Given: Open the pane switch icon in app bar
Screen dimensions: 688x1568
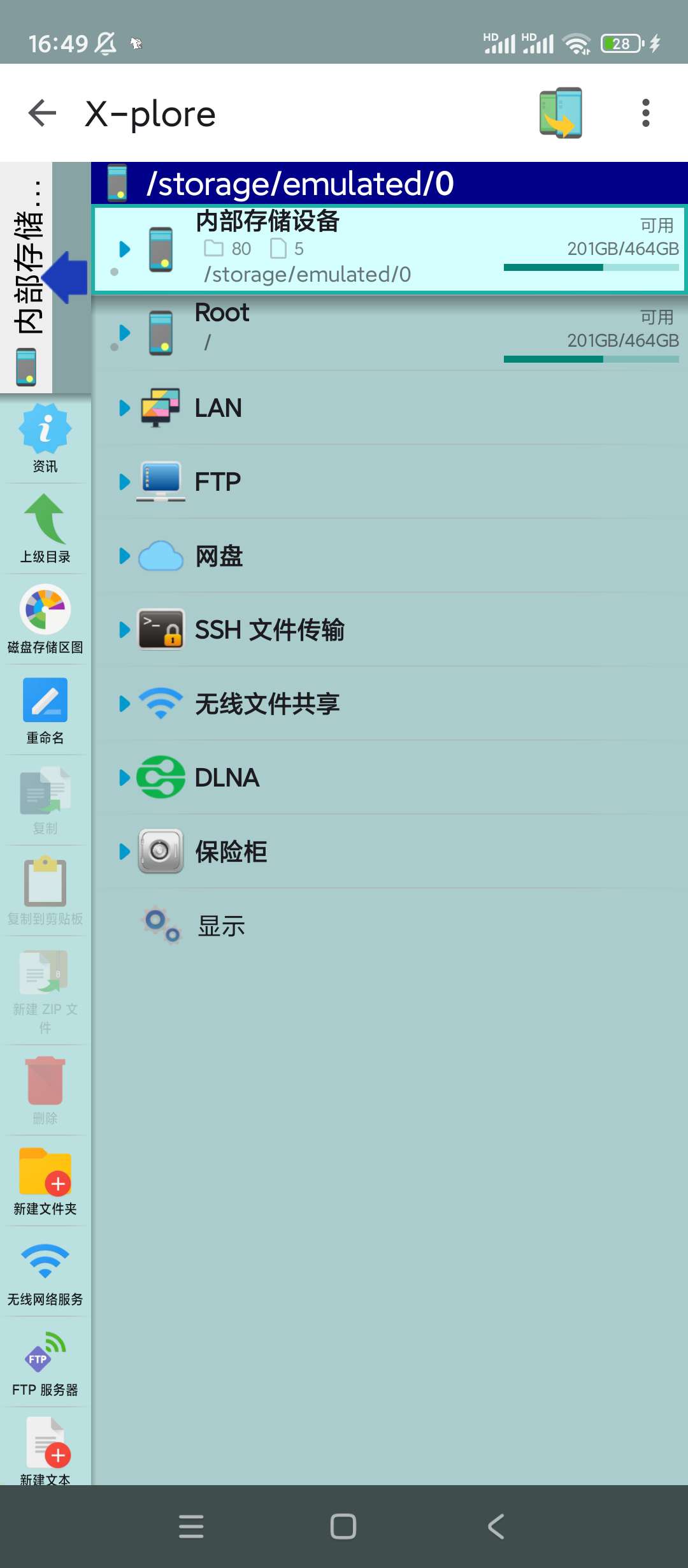Looking at the screenshot, I should click(561, 113).
